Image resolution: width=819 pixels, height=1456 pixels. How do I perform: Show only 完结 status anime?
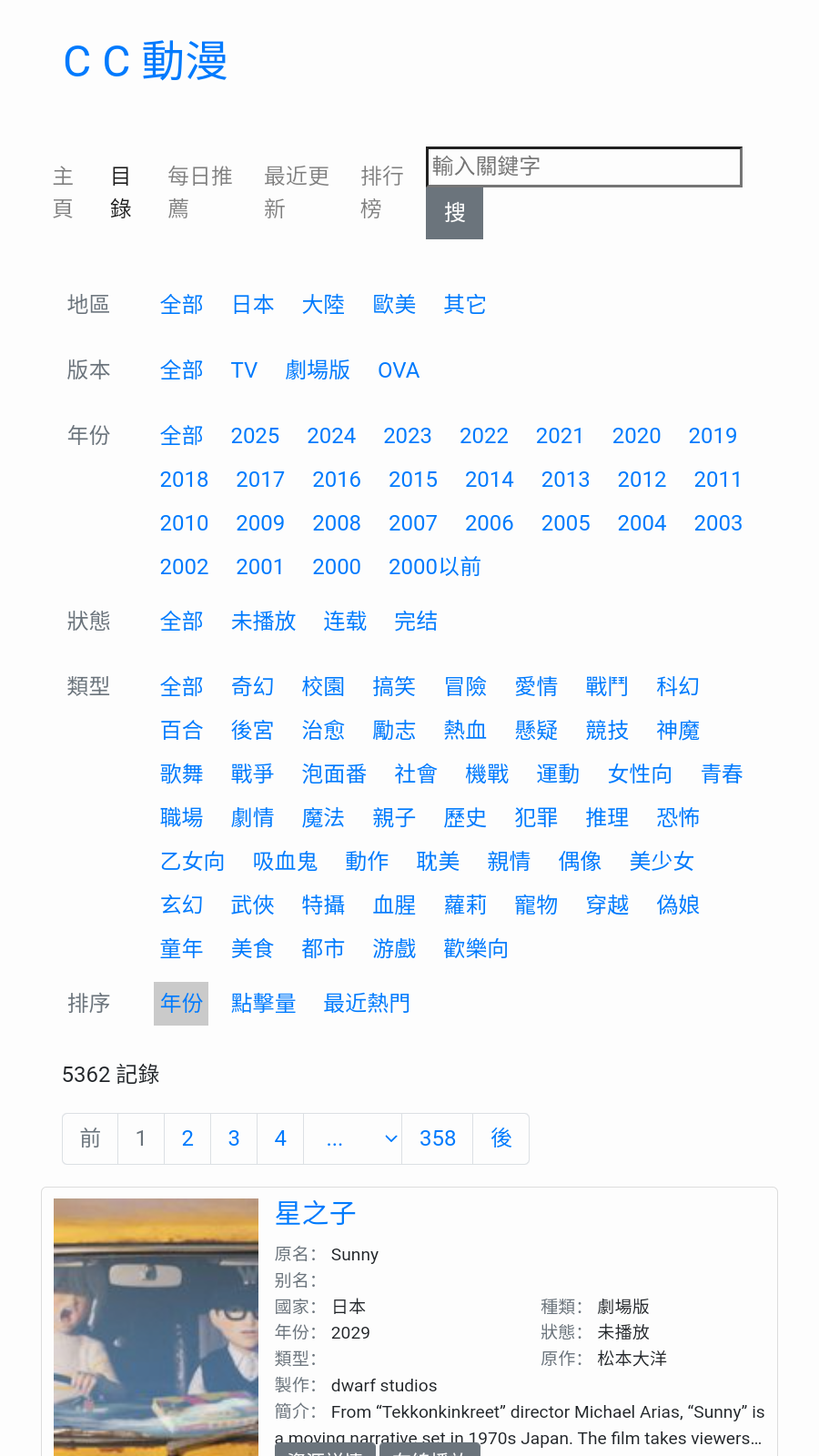point(416,622)
